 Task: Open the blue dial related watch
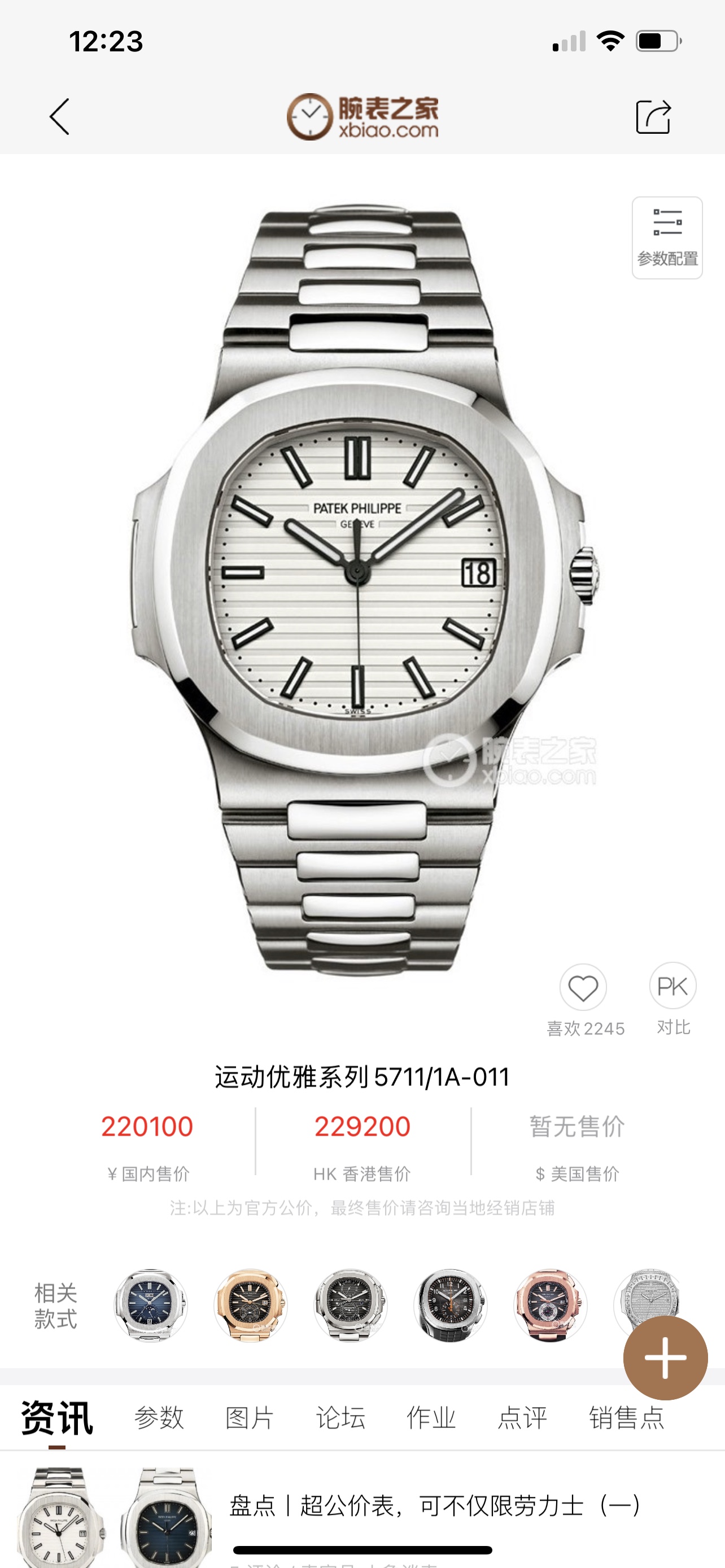pyautogui.click(x=150, y=1306)
